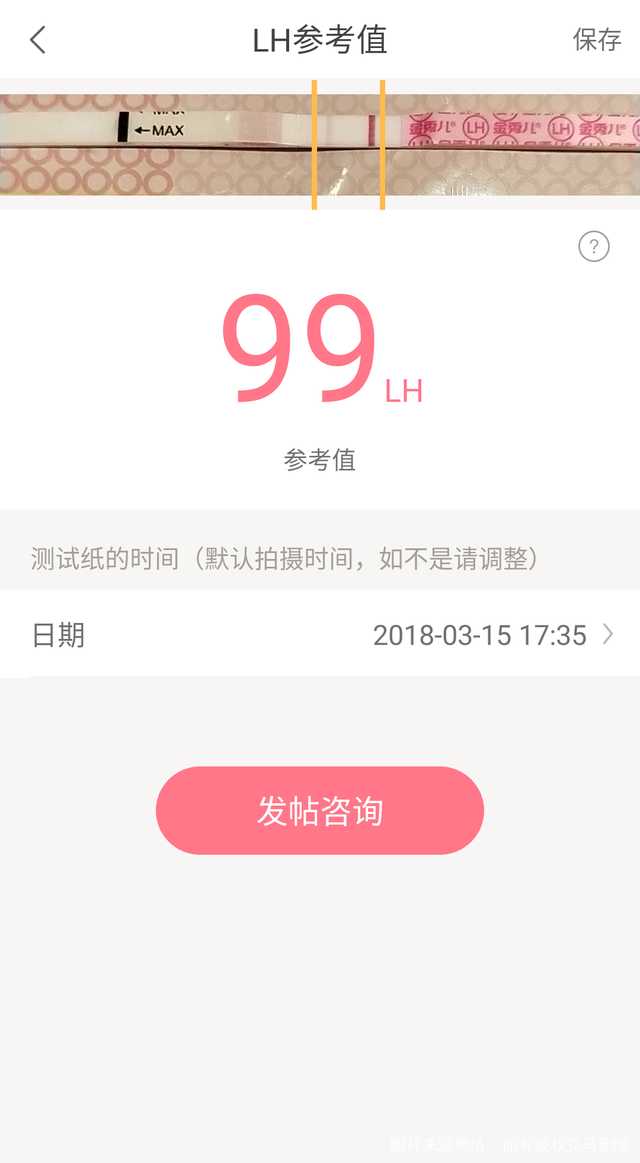Tap the 发帖咨询 button
This screenshot has width=640, height=1163.
tap(320, 811)
